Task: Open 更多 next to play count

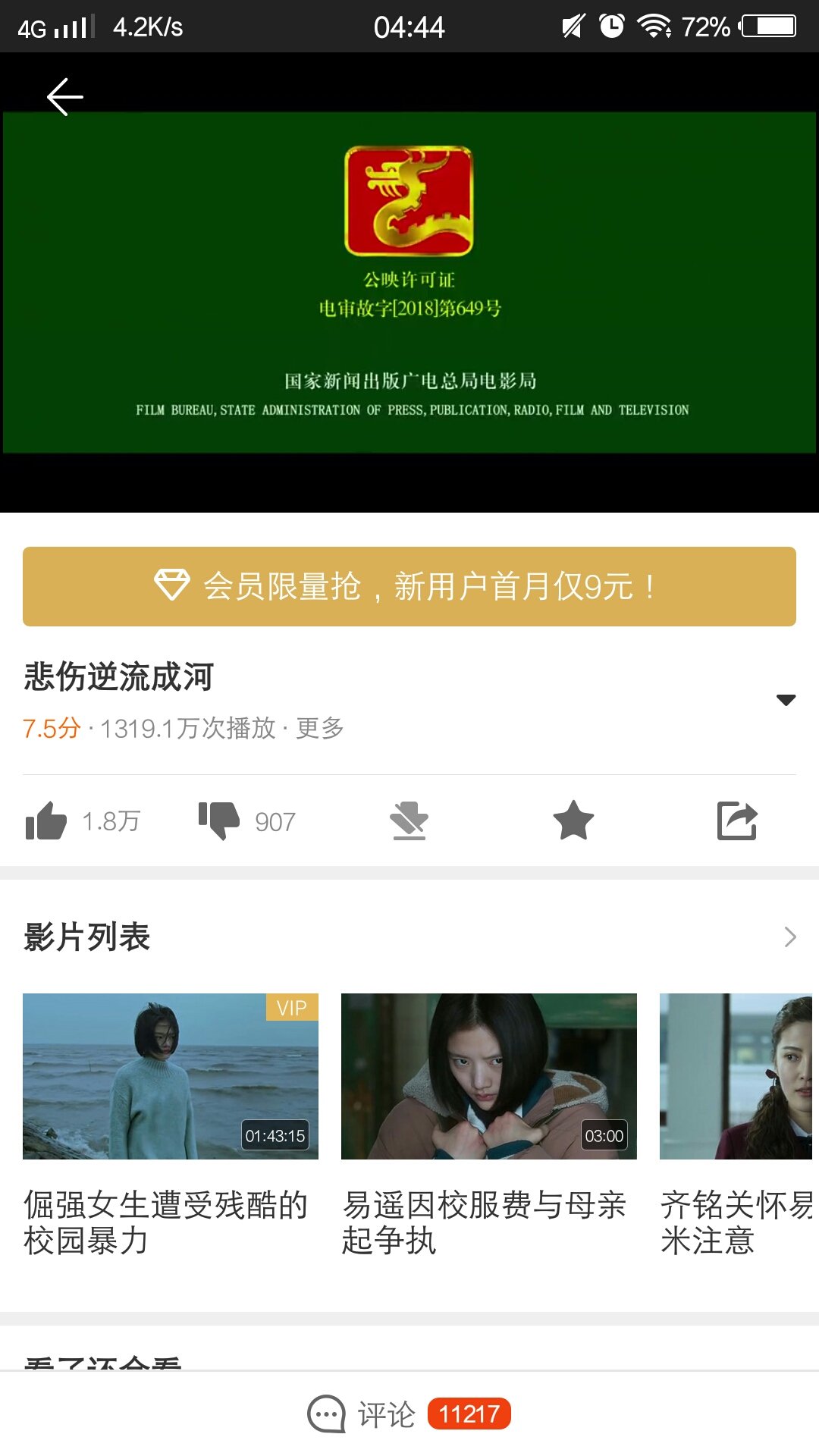Action: [319, 728]
